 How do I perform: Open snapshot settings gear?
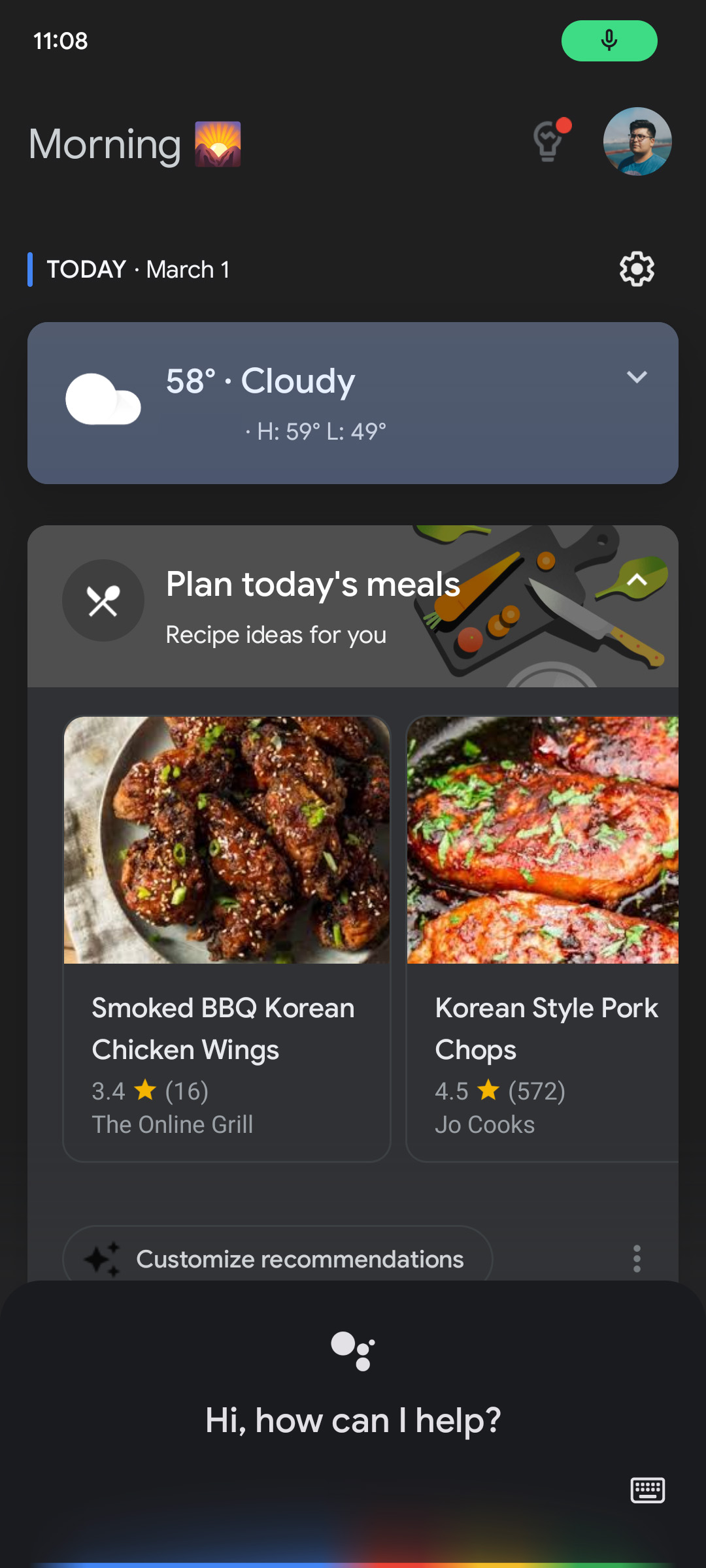click(x=637, y=269)
